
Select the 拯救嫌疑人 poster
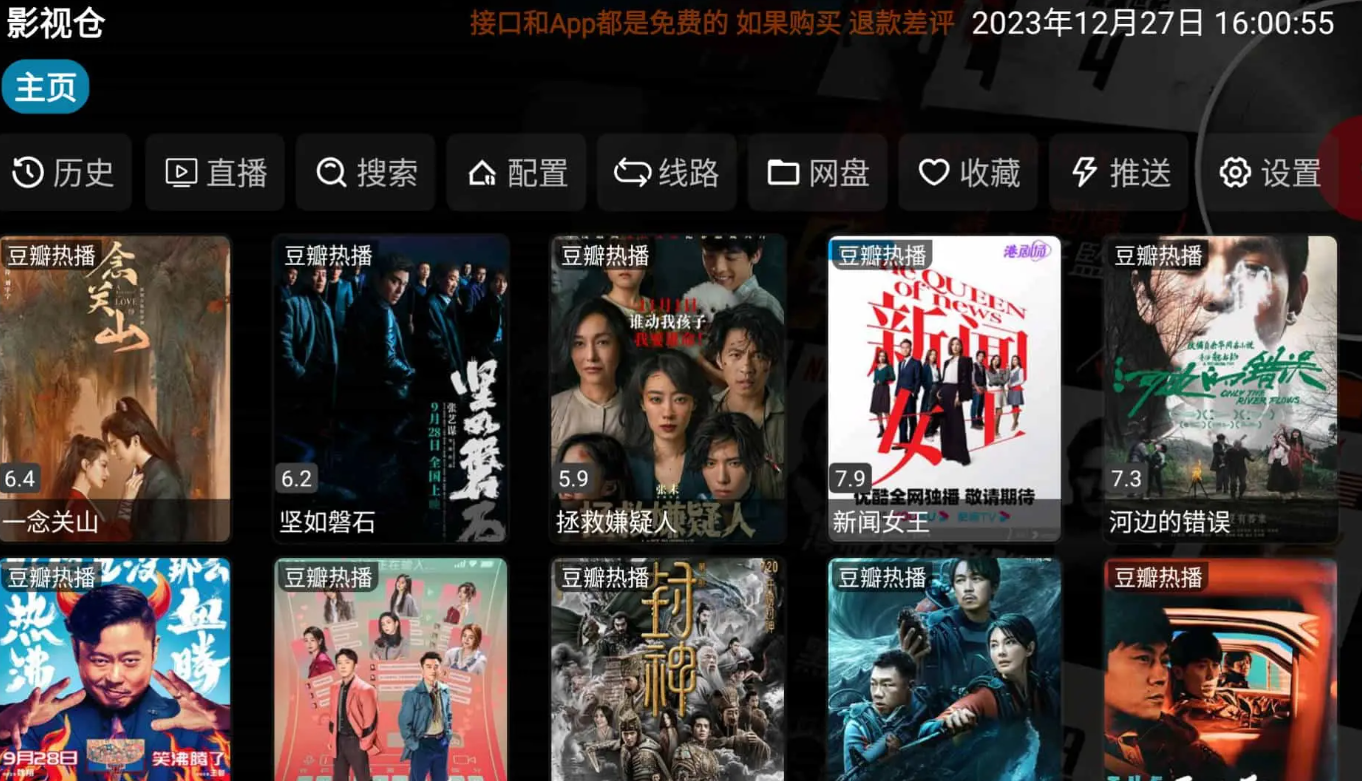click(668, 388)
